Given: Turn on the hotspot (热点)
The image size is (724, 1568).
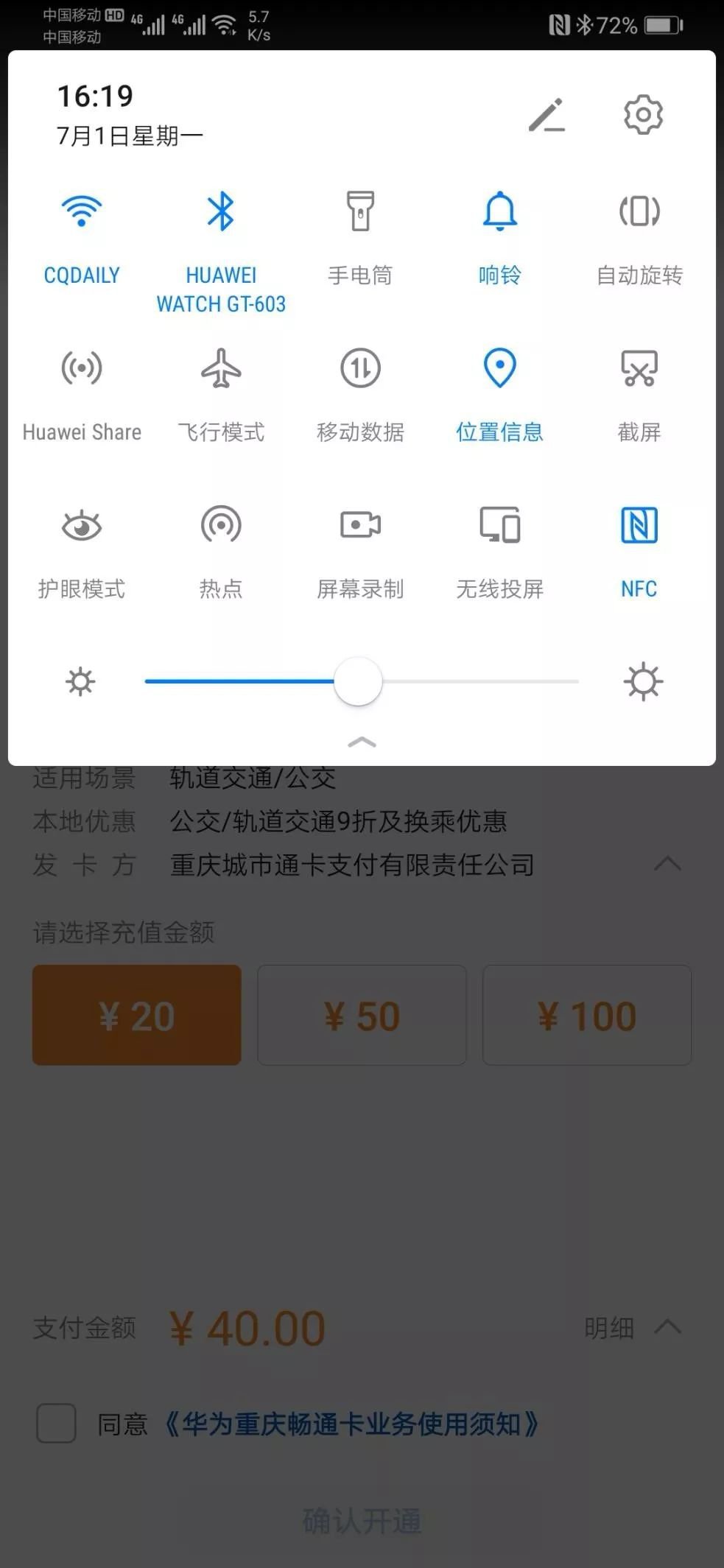Looking at the screenshot, I should 221,525.
